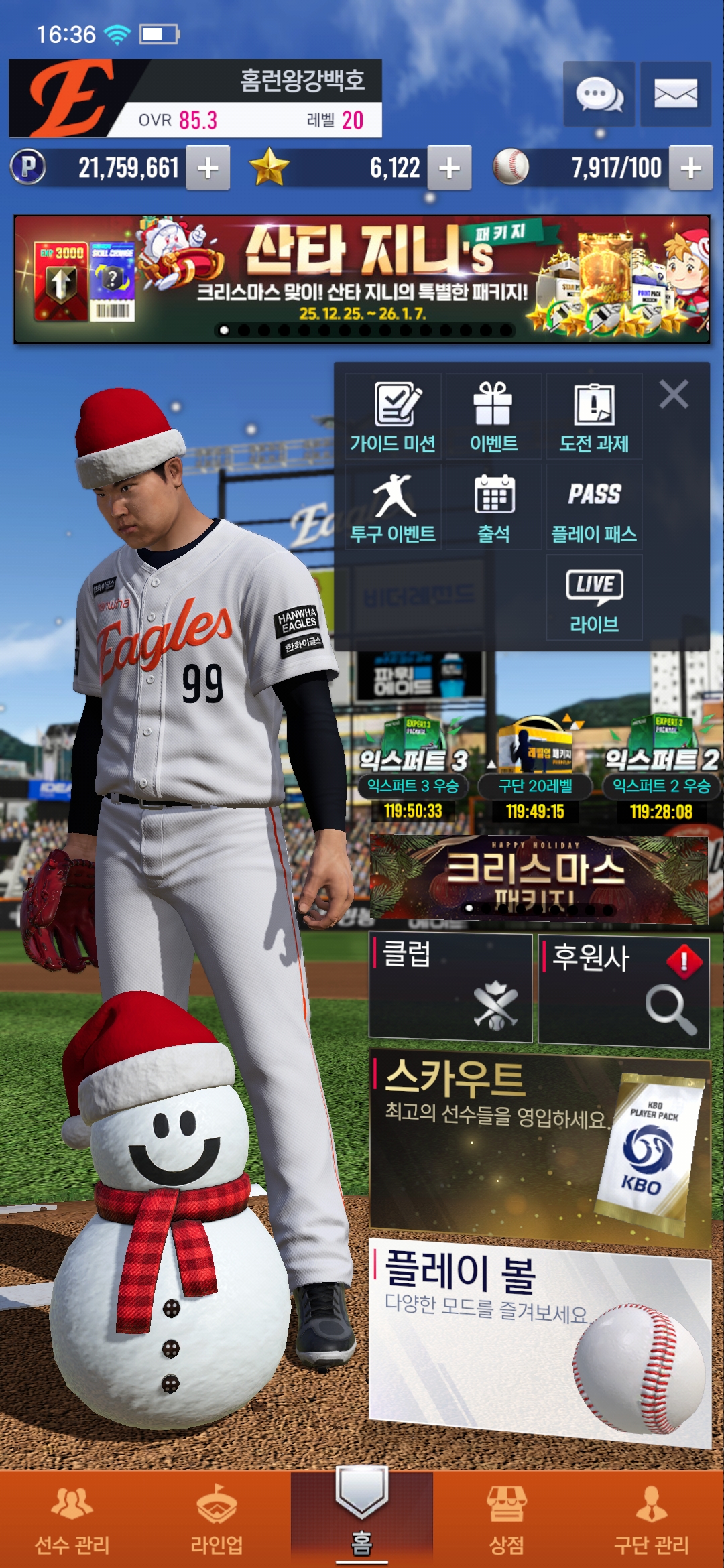724x1568 pixels.
Task: Open the 출석 attendance calendar
Action: [x=494, y=507]
